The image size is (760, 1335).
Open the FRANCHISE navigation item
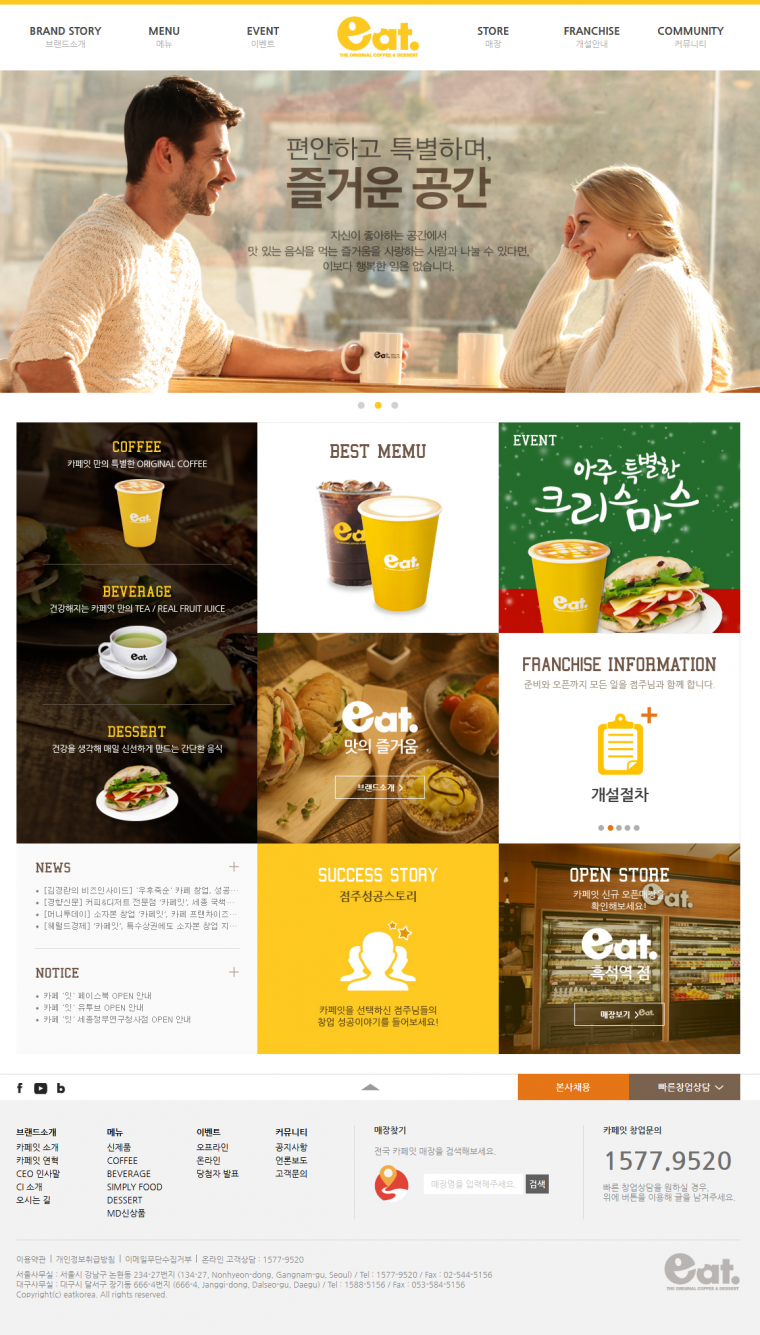[x=591, y=36]
